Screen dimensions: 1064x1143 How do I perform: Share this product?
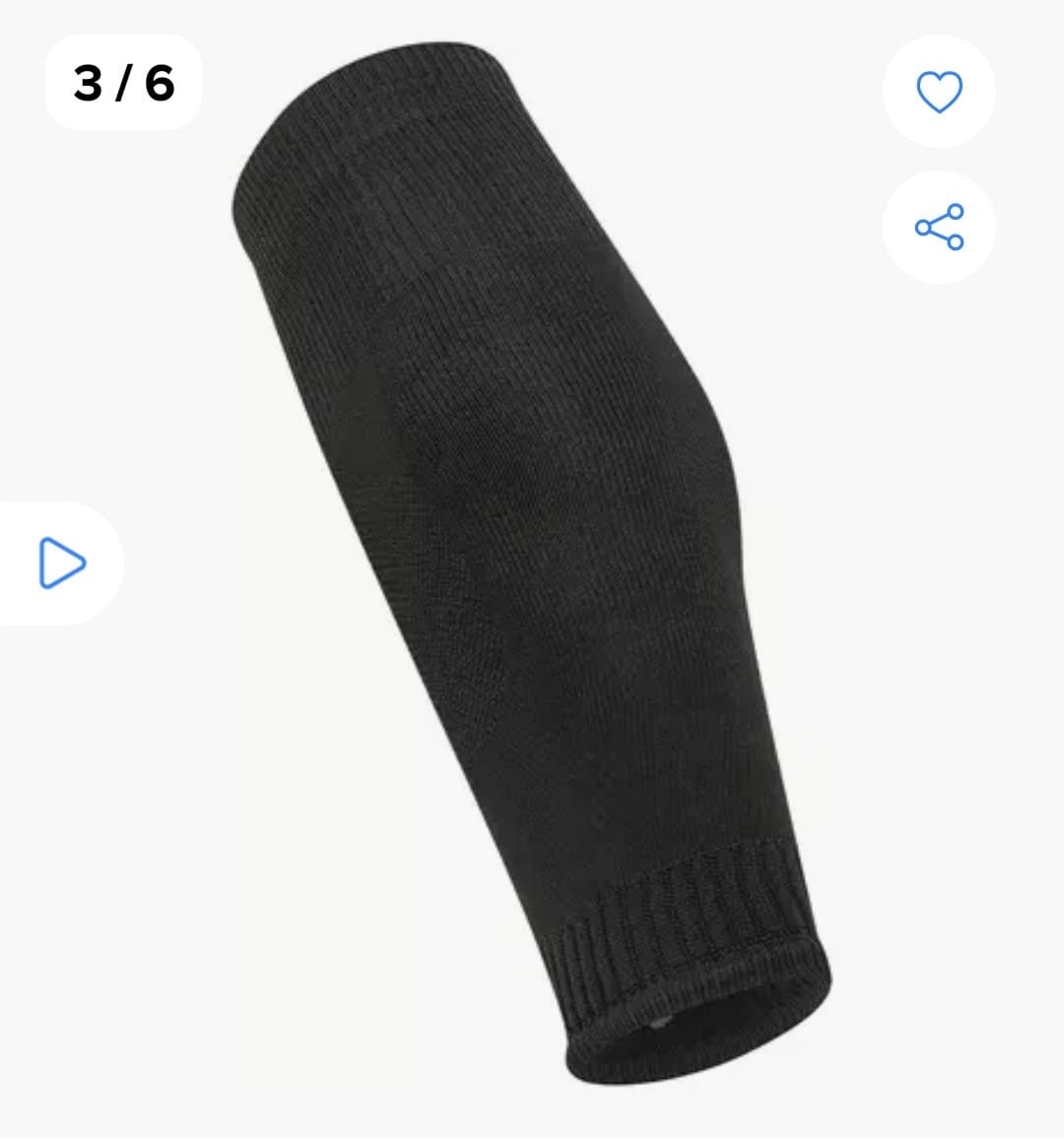(939, 228)
